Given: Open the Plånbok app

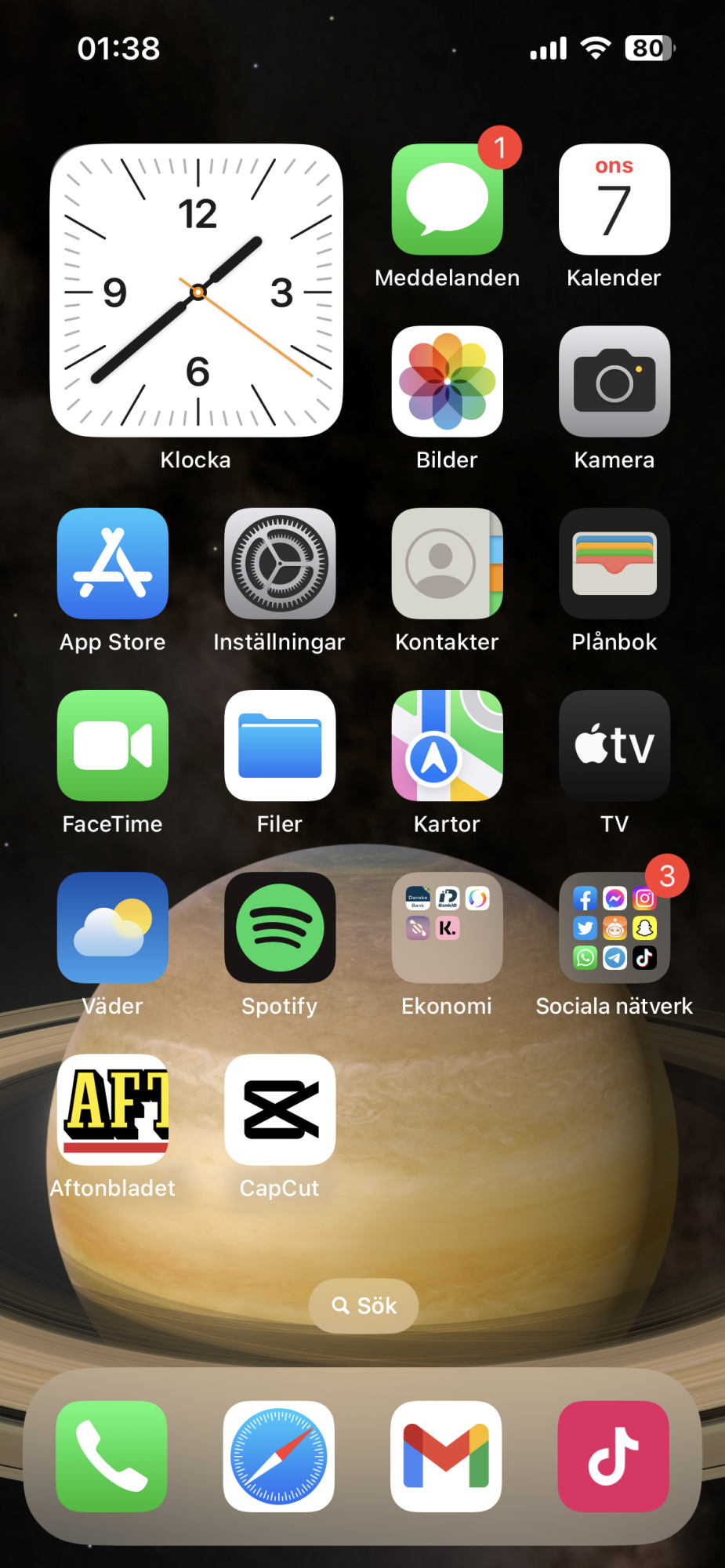Looking at the screenshot, I should (x=614, y=563).
